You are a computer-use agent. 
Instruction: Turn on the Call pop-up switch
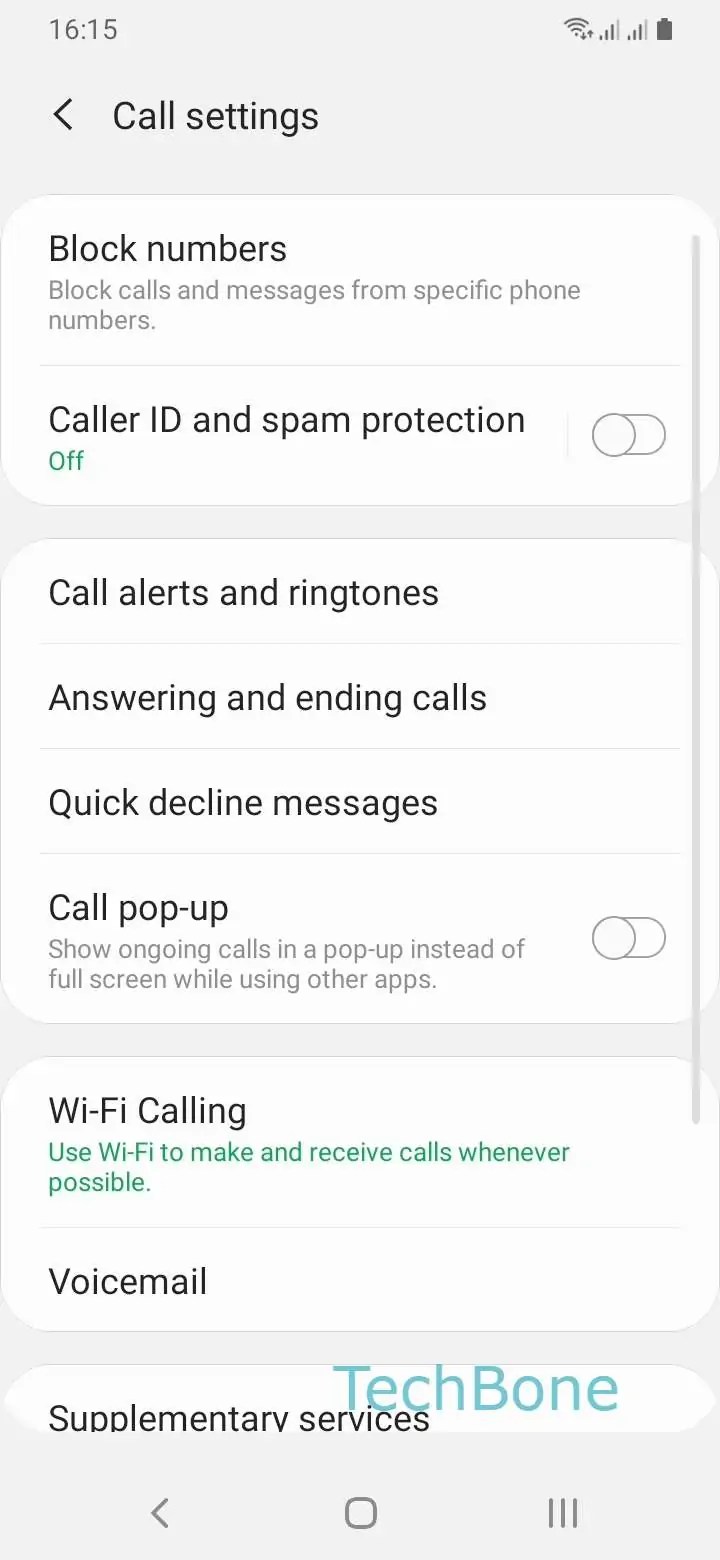[629, 938]
